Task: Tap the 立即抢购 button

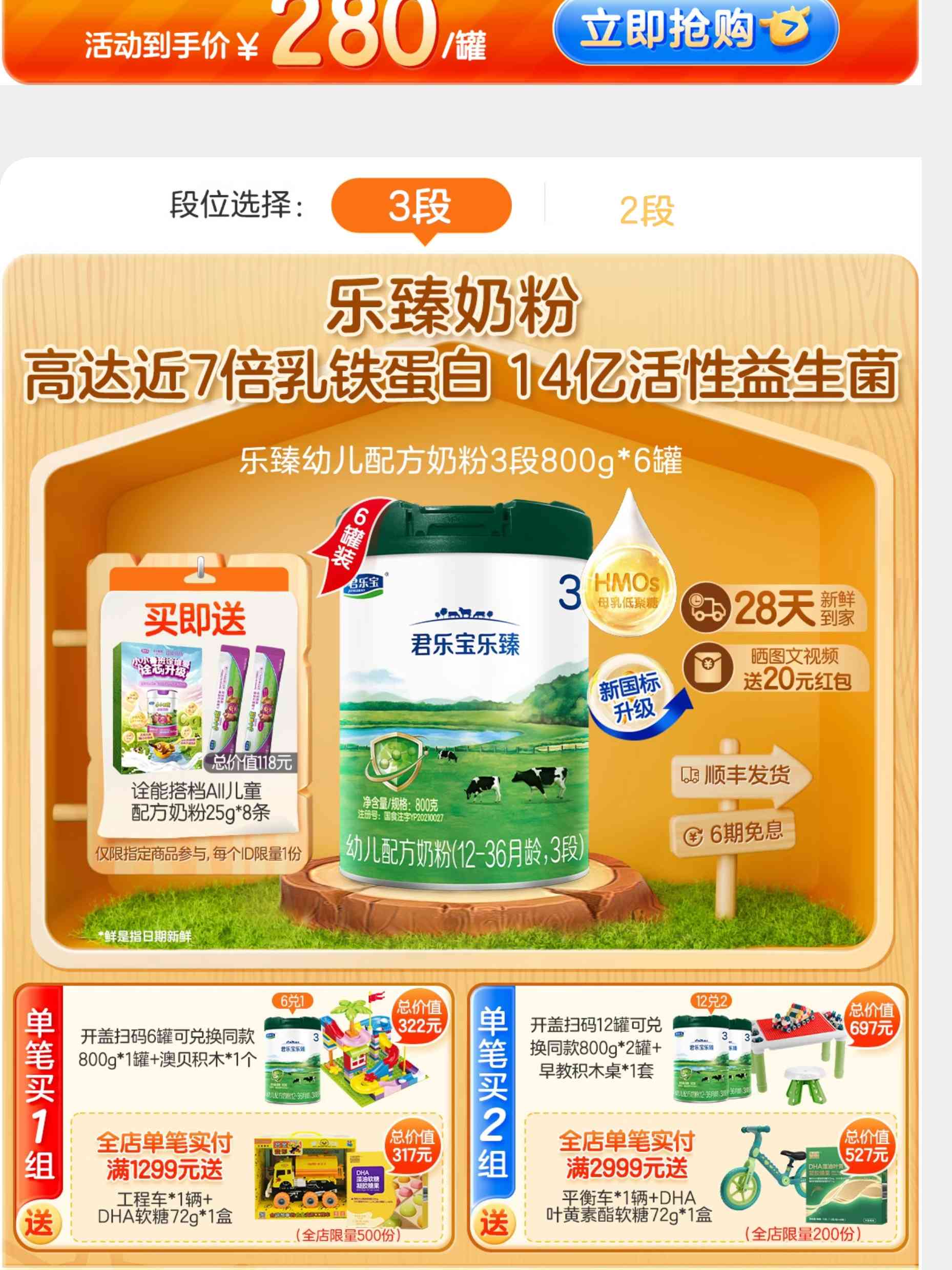Action: 695,30
